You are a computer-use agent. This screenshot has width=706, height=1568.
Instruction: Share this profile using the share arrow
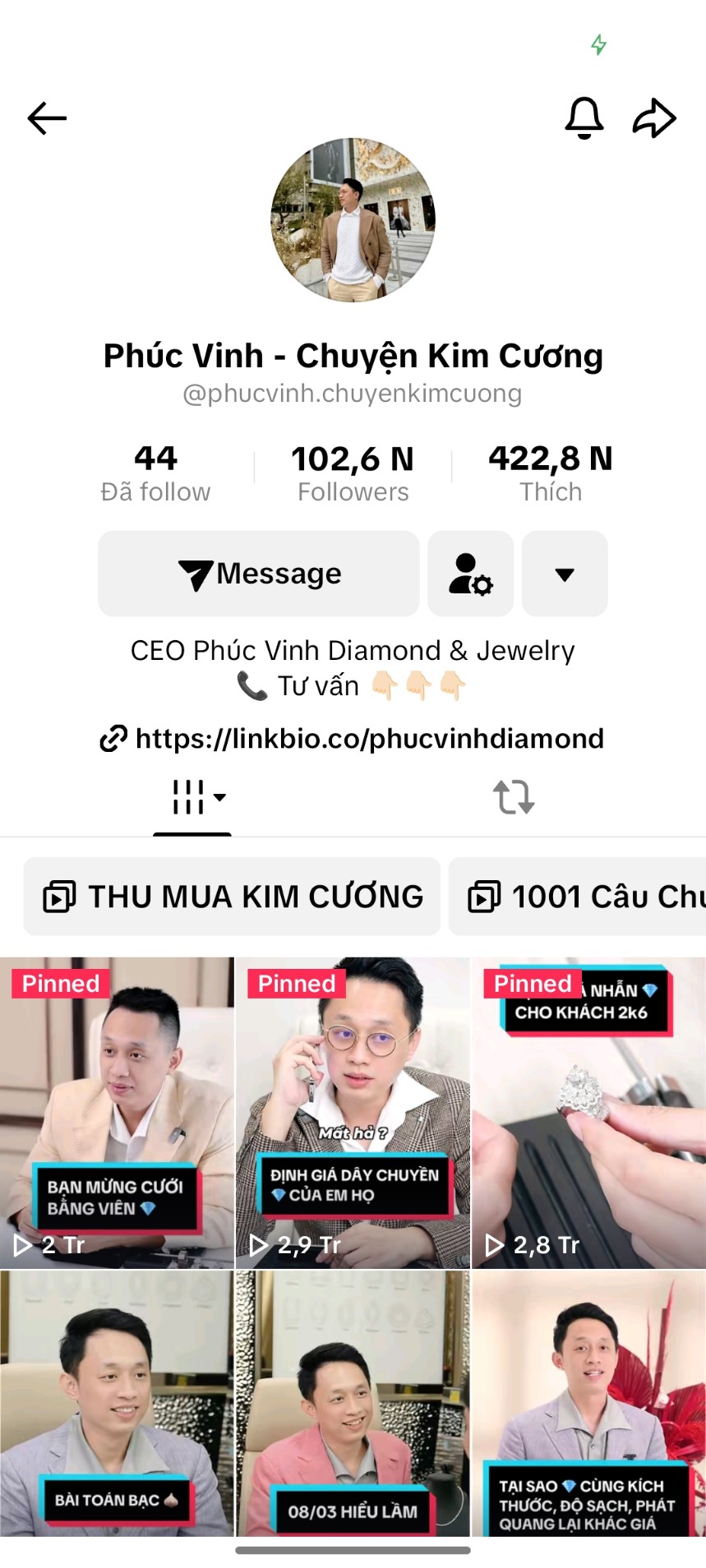pos(653,118)
